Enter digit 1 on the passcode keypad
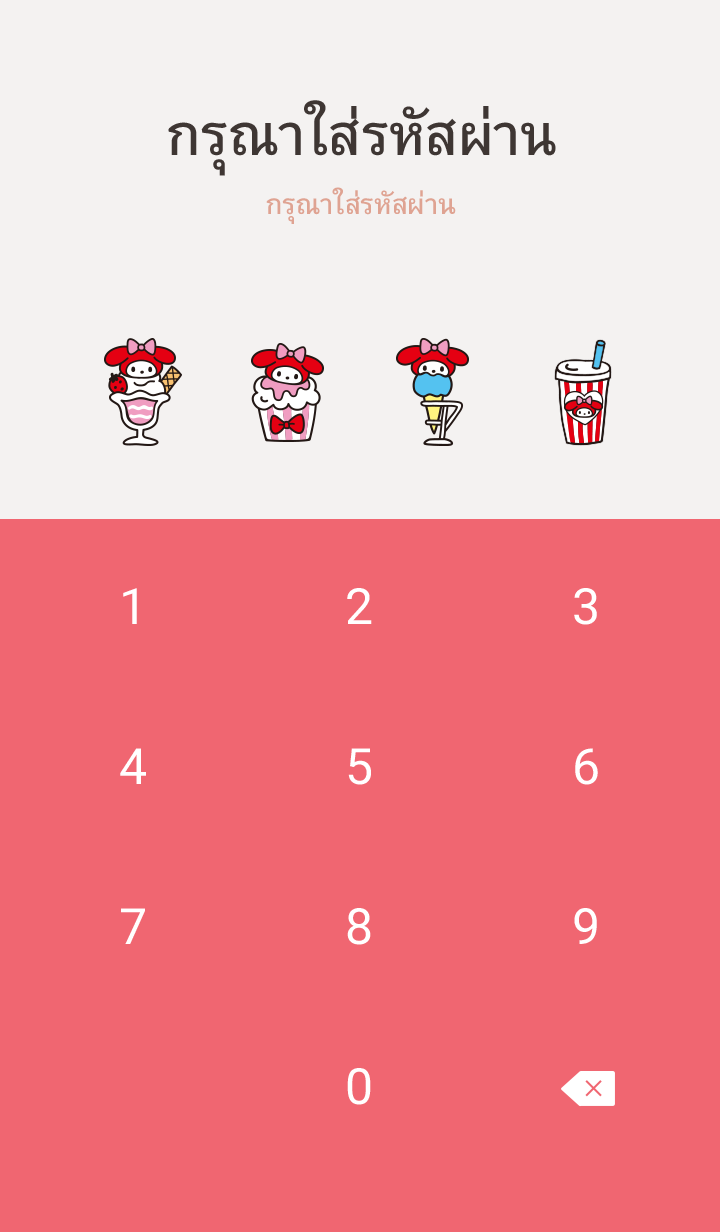 pyautogui.click(x=133, y=607)
